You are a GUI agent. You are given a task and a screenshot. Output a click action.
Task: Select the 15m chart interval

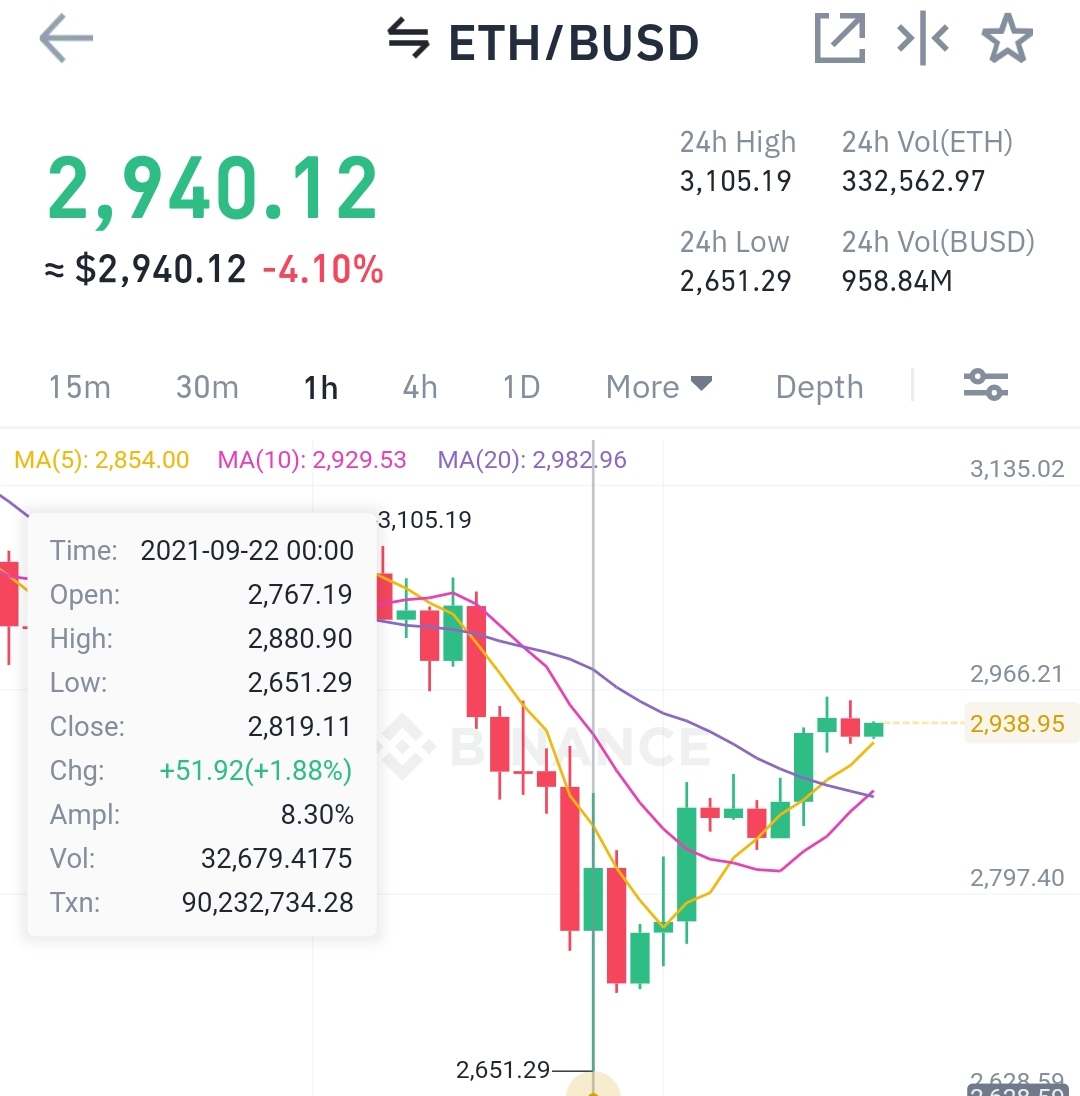(x=80, y=387)
